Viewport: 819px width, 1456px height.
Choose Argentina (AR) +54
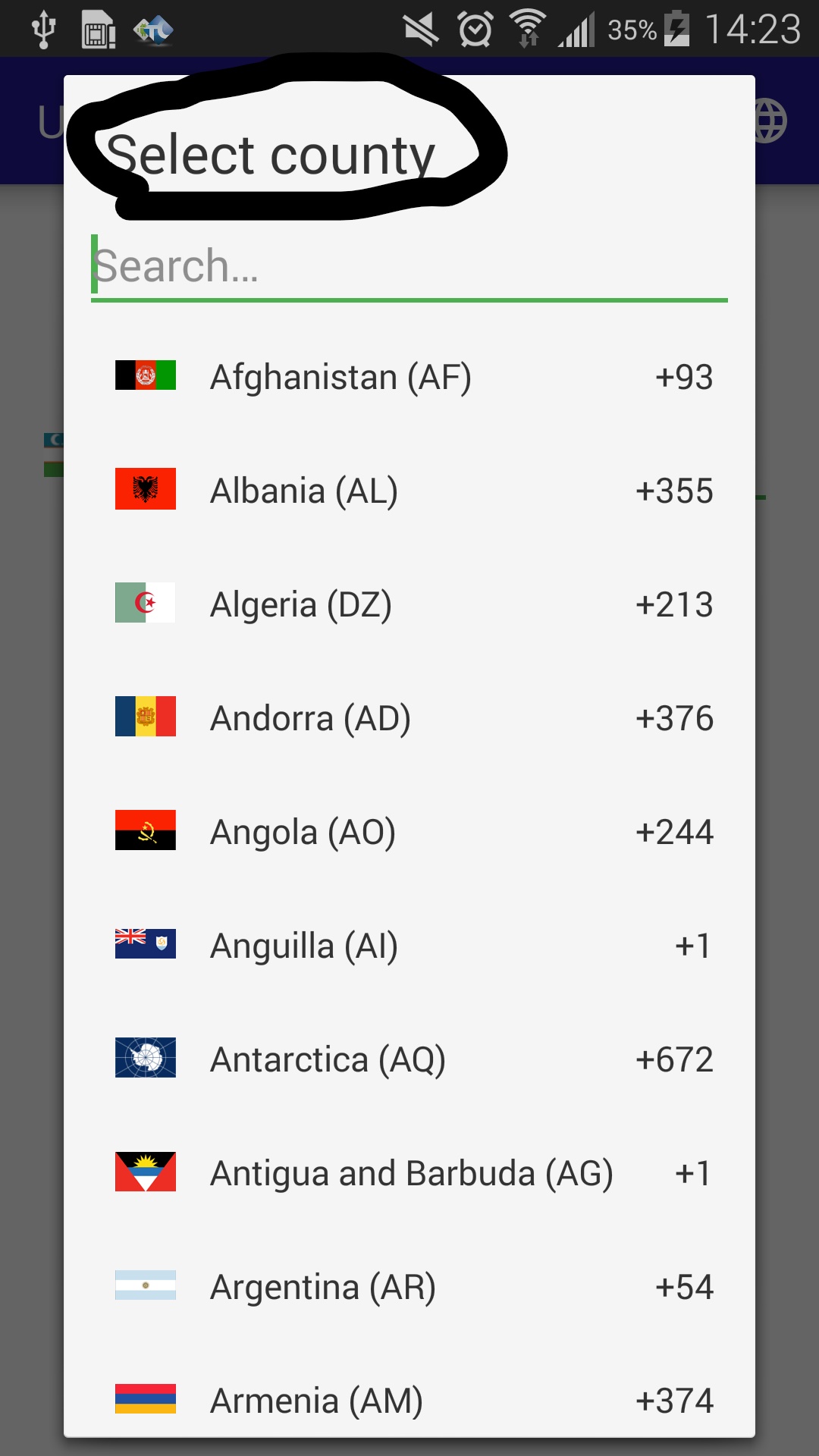click(x=409, y=1287)
